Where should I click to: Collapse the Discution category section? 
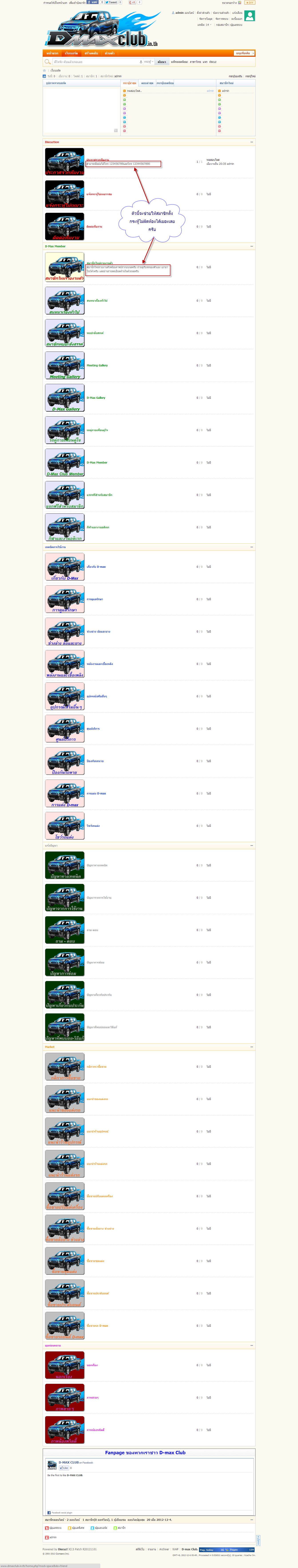(x=252, y=142)
